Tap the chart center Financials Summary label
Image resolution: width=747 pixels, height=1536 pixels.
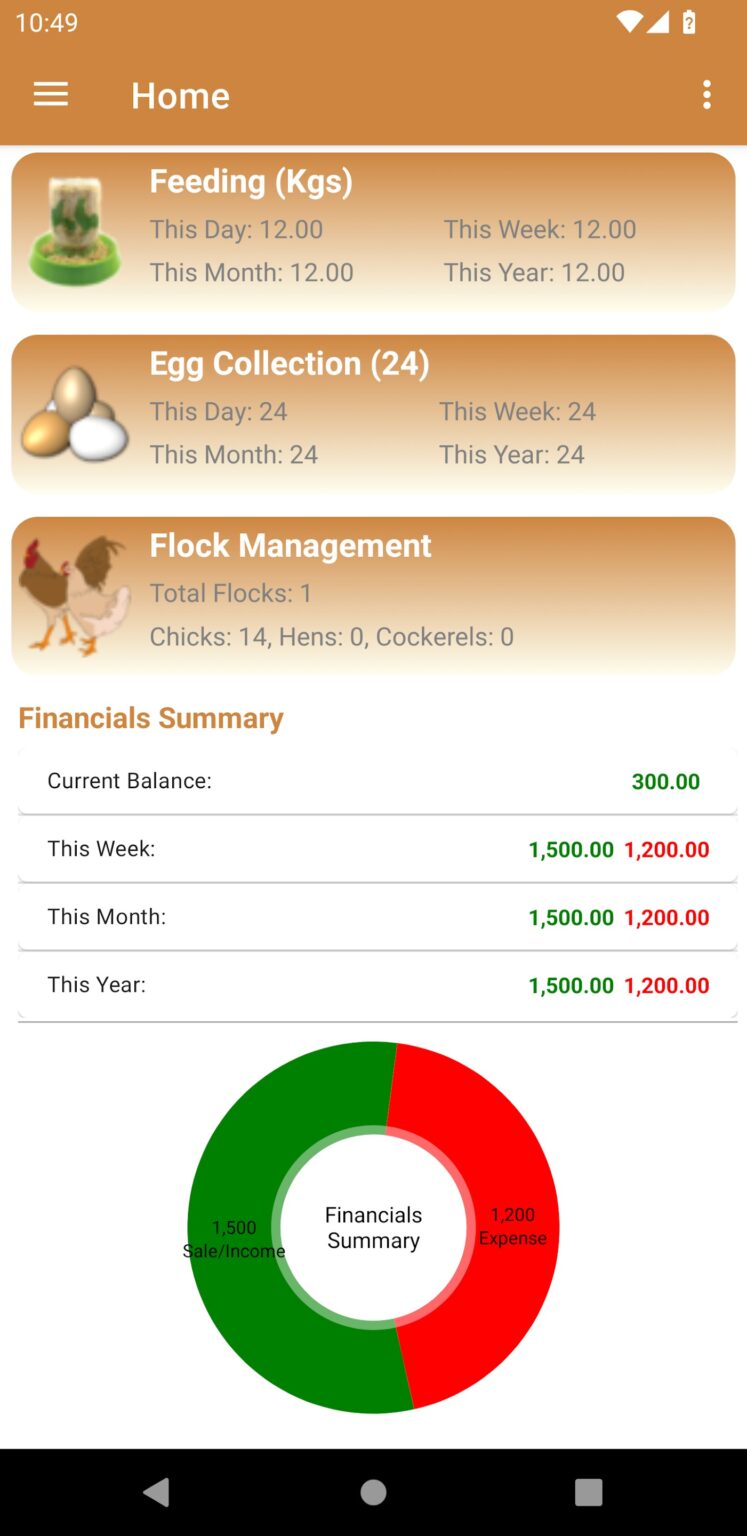(373, 1228)
